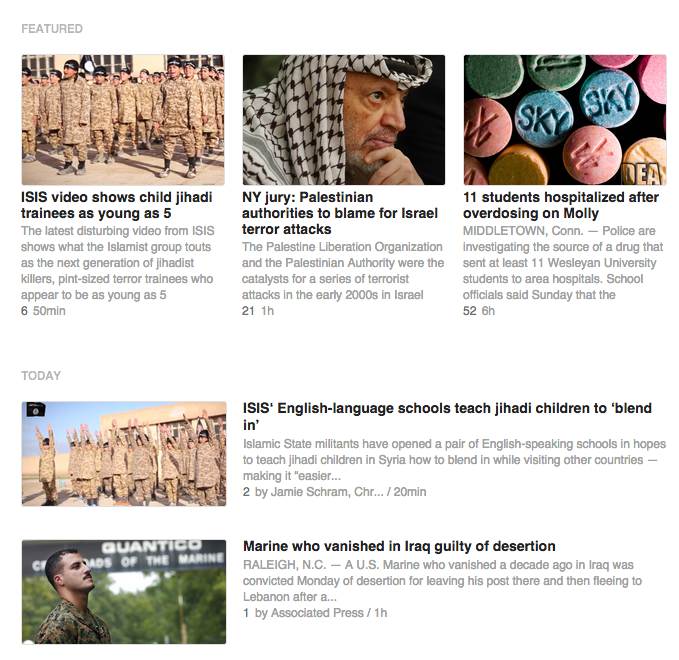Read 'Marine who vanished in Iraq guilty of desertion'
679x660 pixels.
[x=399, y=546]
